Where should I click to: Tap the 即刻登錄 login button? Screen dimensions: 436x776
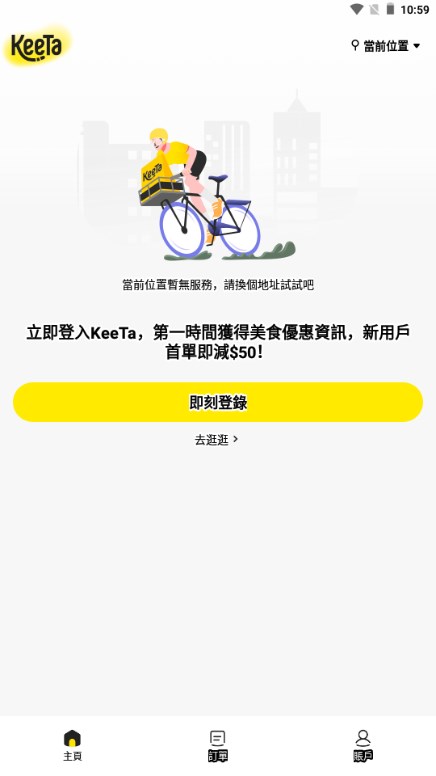tap(218, 402)
